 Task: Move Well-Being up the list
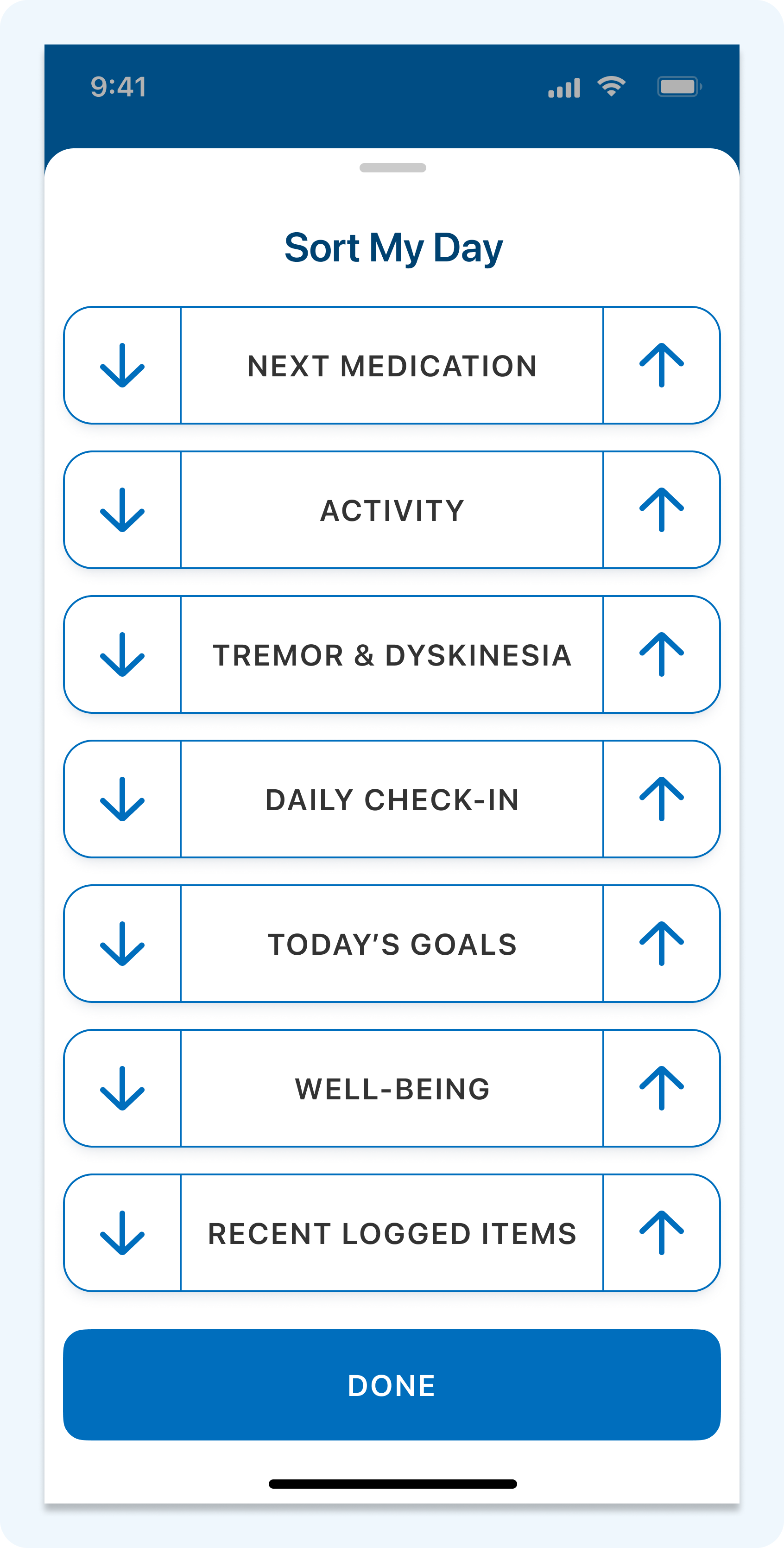coord(662,1088)
